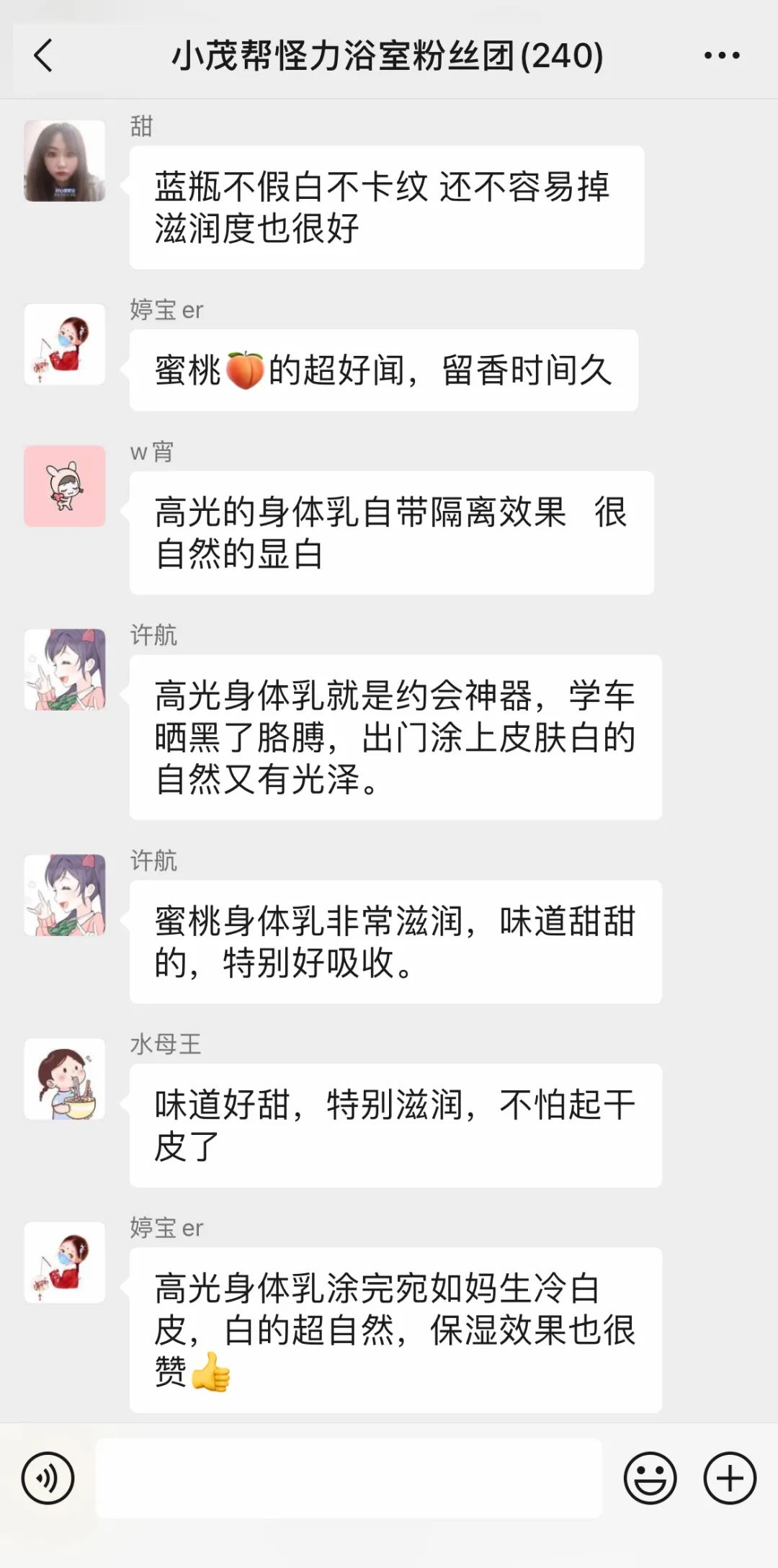Open the group chat overflow menu
778x1568 pixels.
pos(722,55)
